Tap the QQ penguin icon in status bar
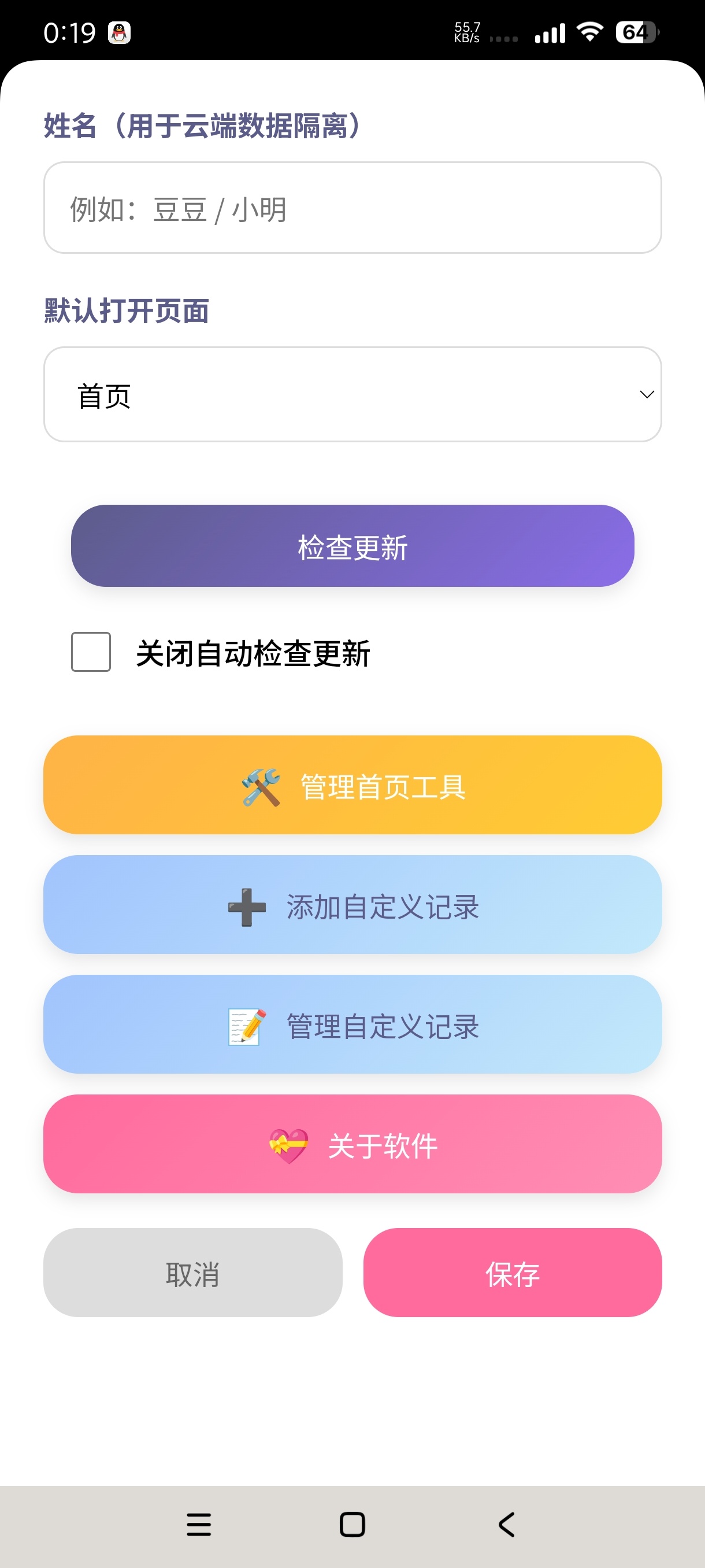The image size is (705, 1568). click(x=119, y=32)
